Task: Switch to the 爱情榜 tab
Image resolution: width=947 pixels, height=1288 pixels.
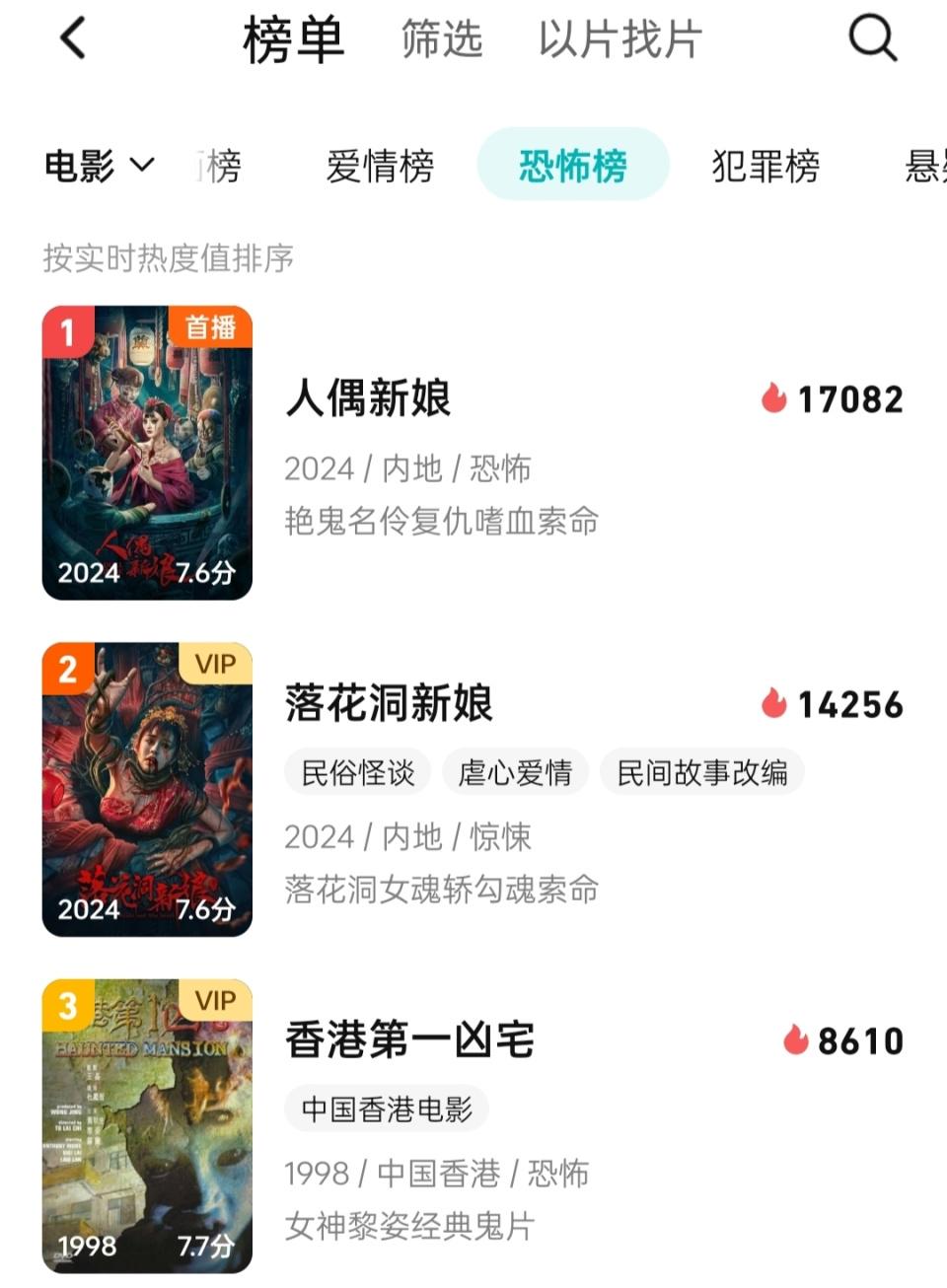Action: [380, 168]
